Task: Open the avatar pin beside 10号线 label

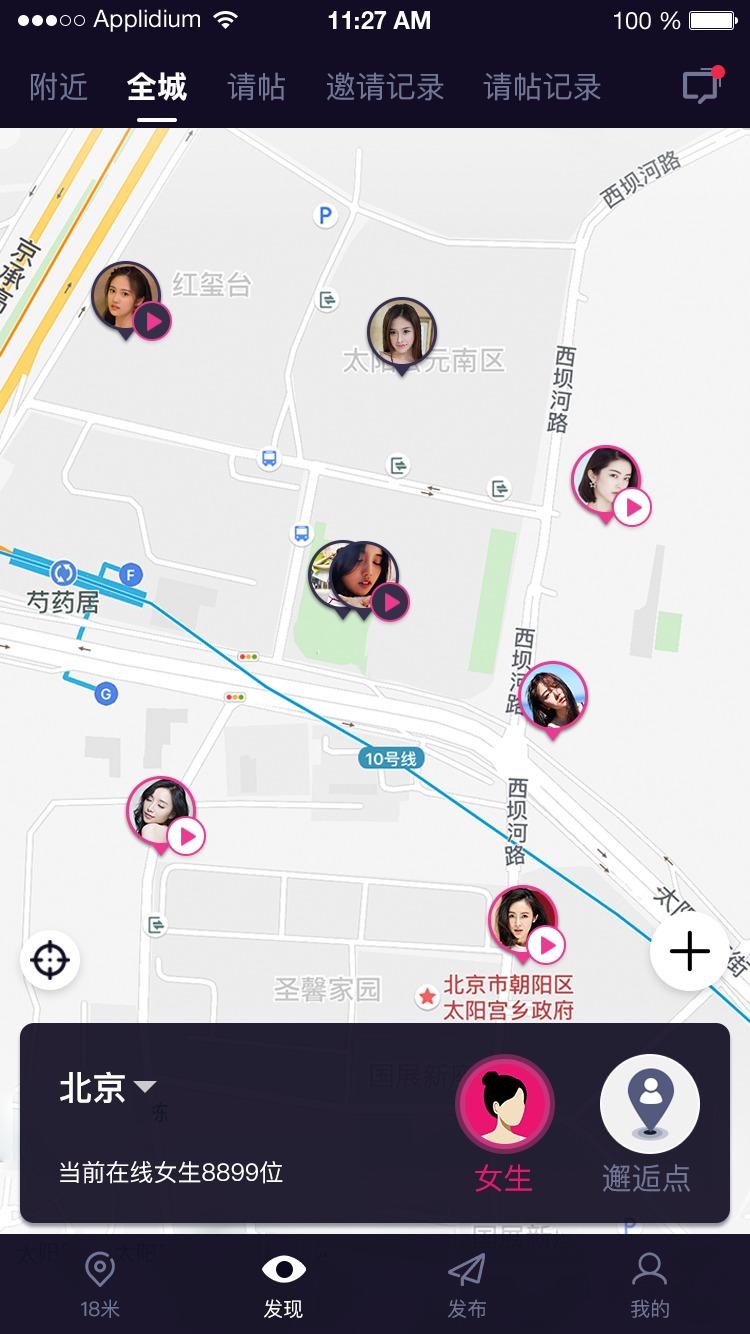Action: [553, 696]
